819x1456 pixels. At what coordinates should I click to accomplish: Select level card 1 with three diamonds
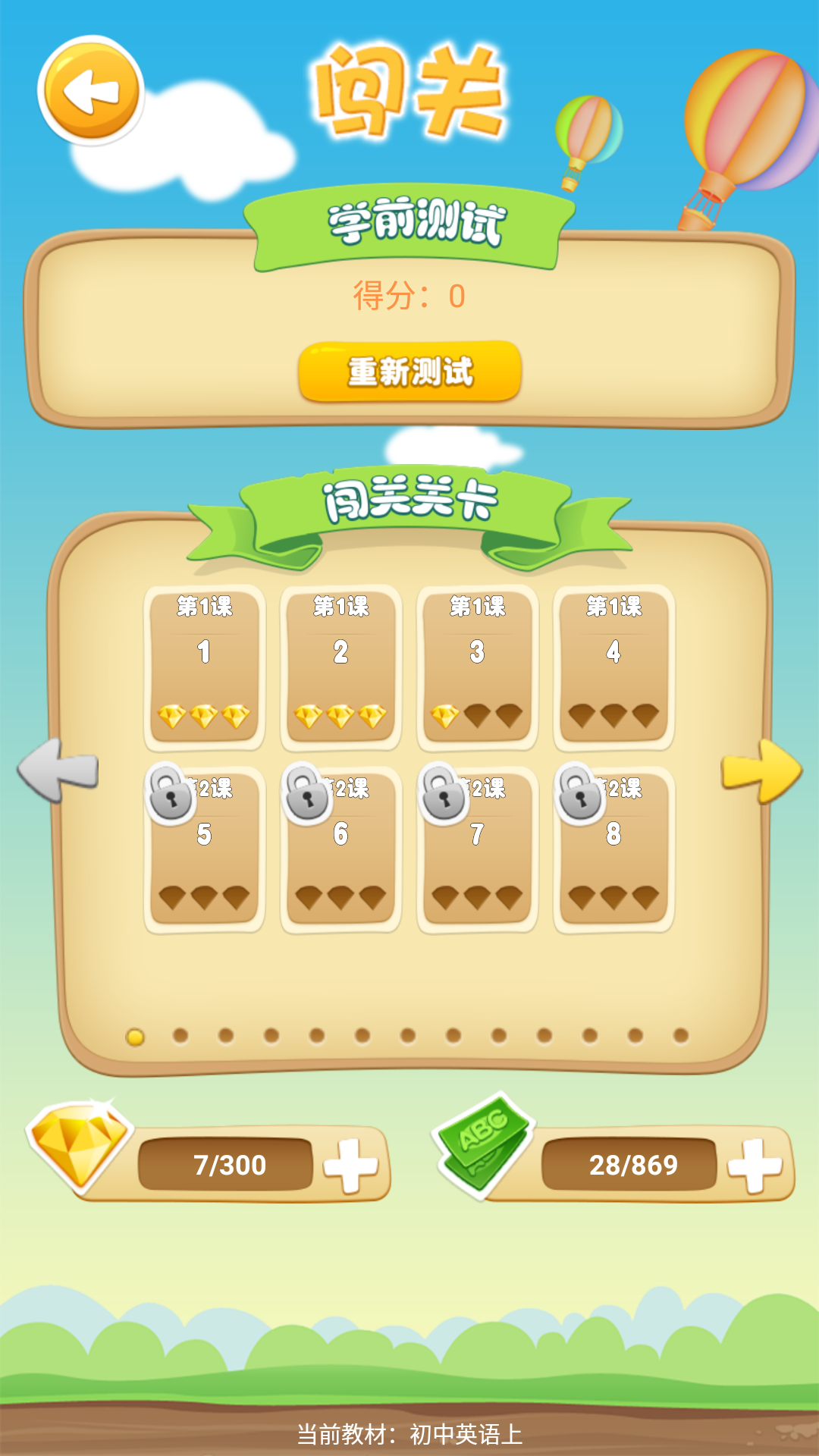tap(202, 667)
